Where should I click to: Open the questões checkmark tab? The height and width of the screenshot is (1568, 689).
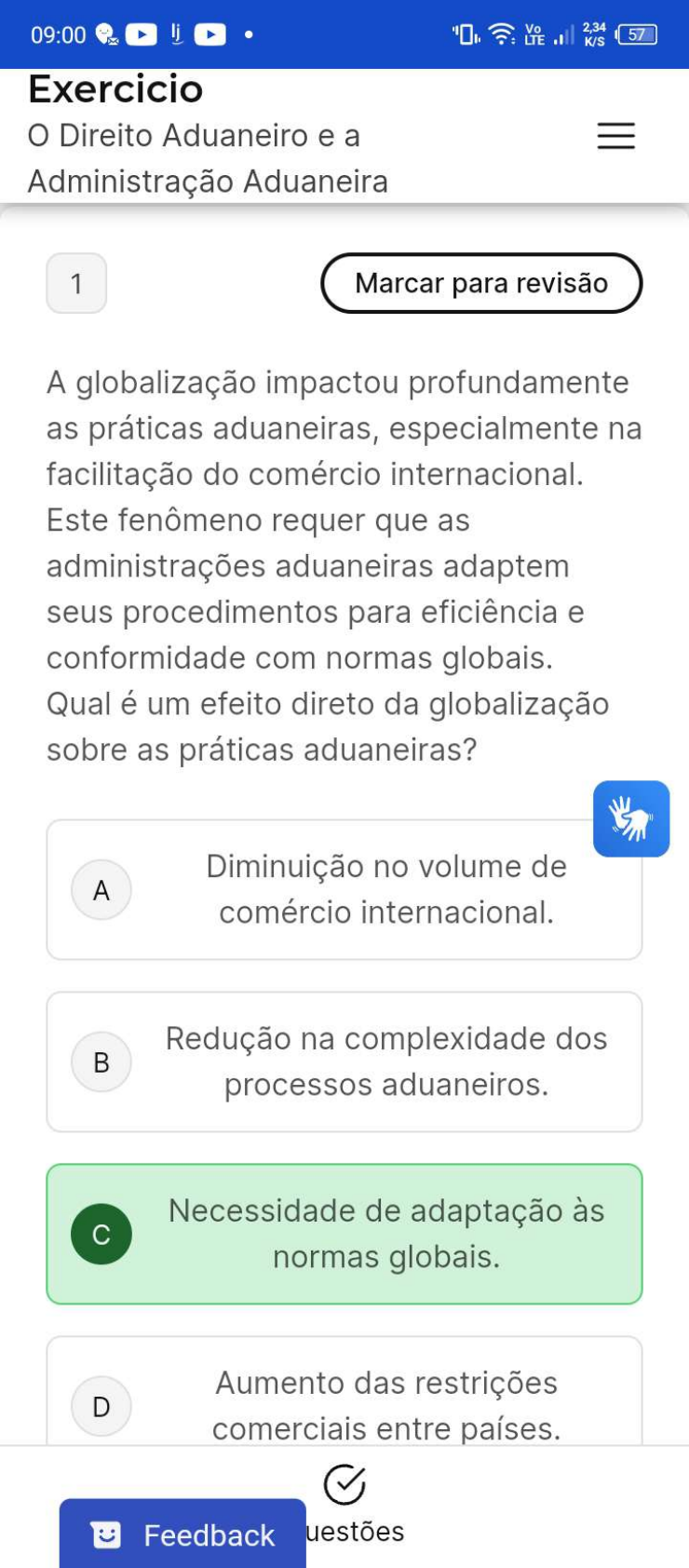click(345, 1501)
